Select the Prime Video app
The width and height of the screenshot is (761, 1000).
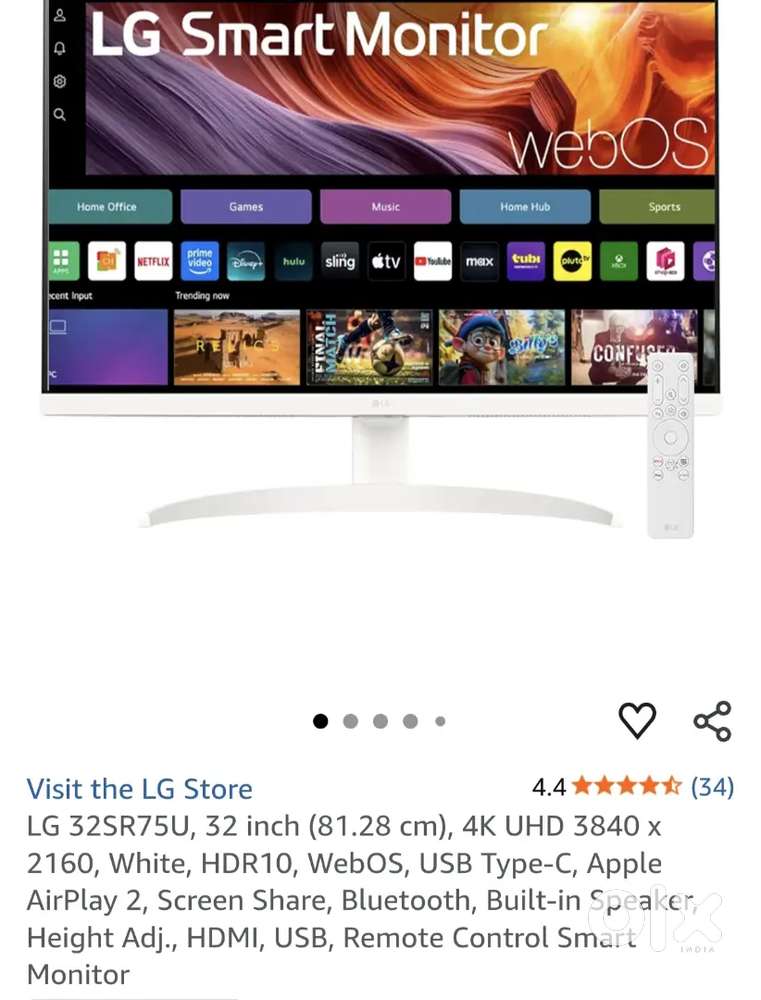(199, 260)
